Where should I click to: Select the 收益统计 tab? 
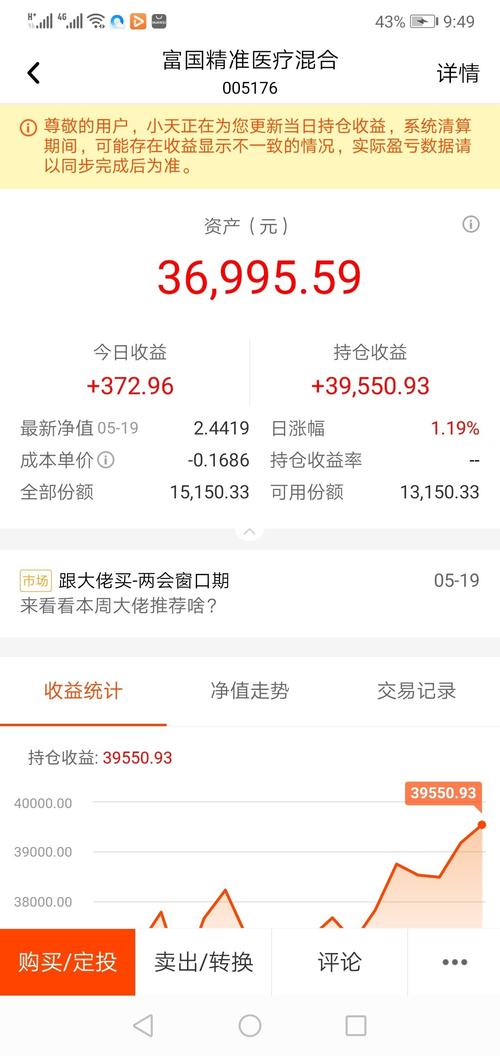point(83,691)
